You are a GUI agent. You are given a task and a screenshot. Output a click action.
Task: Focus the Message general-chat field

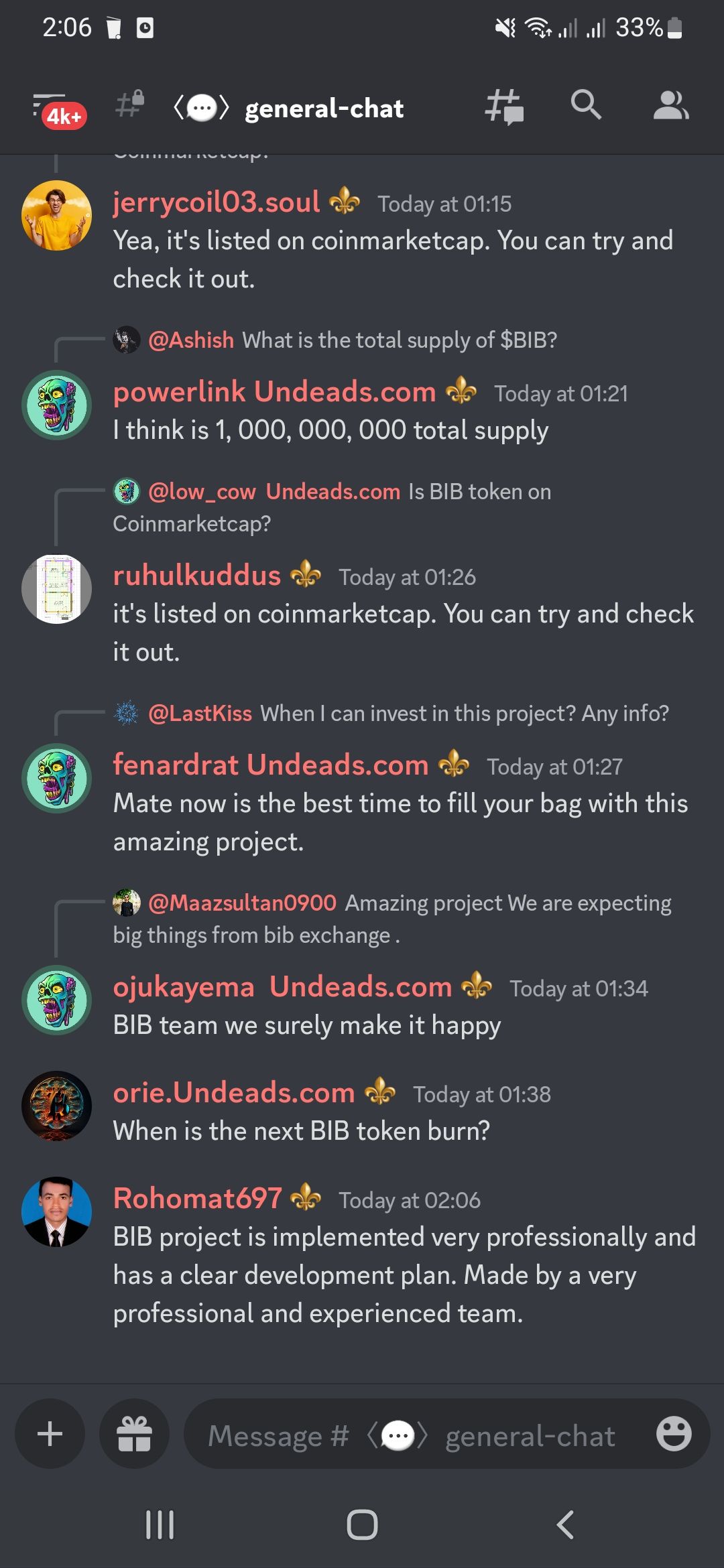(x=416, y=1435)
